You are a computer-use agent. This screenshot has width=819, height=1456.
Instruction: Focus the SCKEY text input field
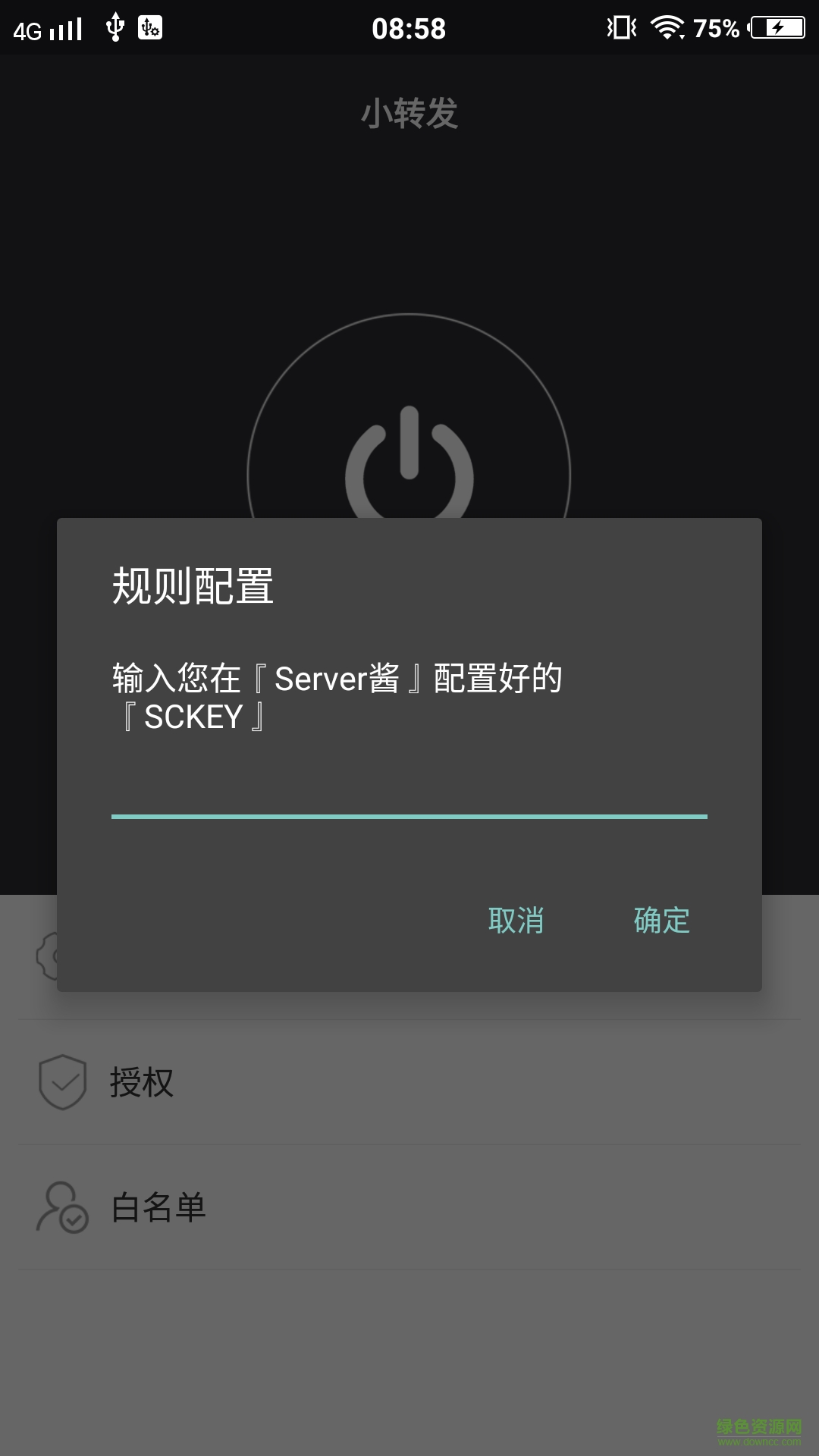pos(409,792)
